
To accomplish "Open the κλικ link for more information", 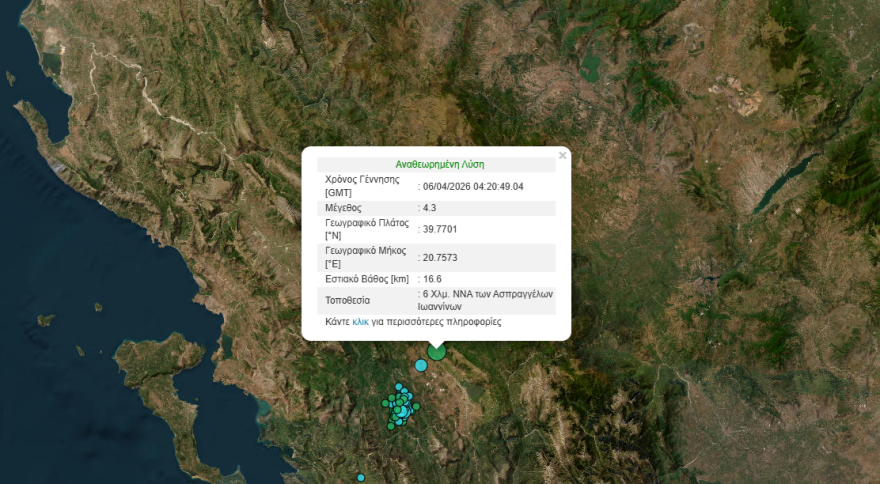I will point(361,322).
